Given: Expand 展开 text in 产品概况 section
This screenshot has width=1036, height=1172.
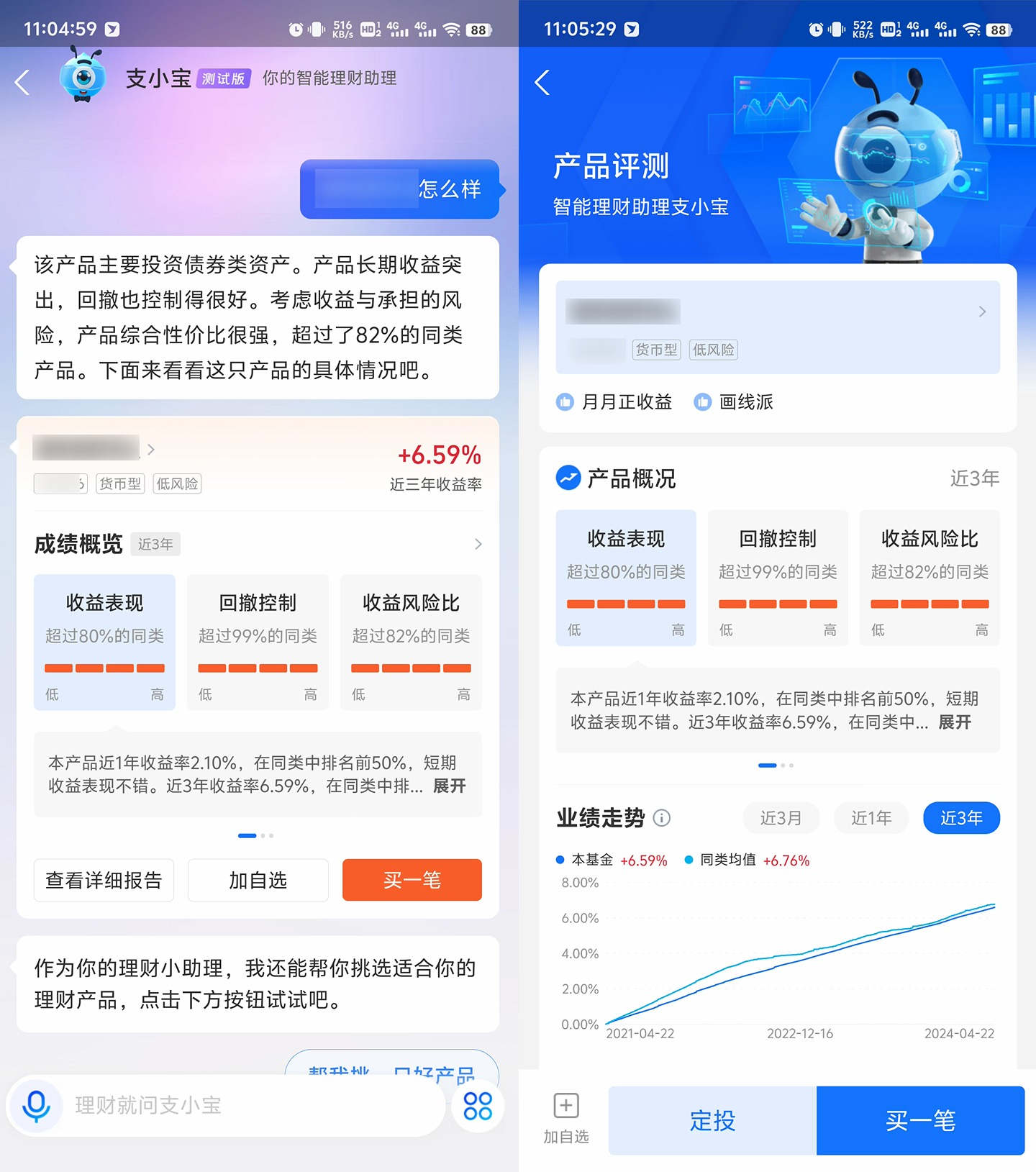Looking at the screenshot, I should 955,722.
